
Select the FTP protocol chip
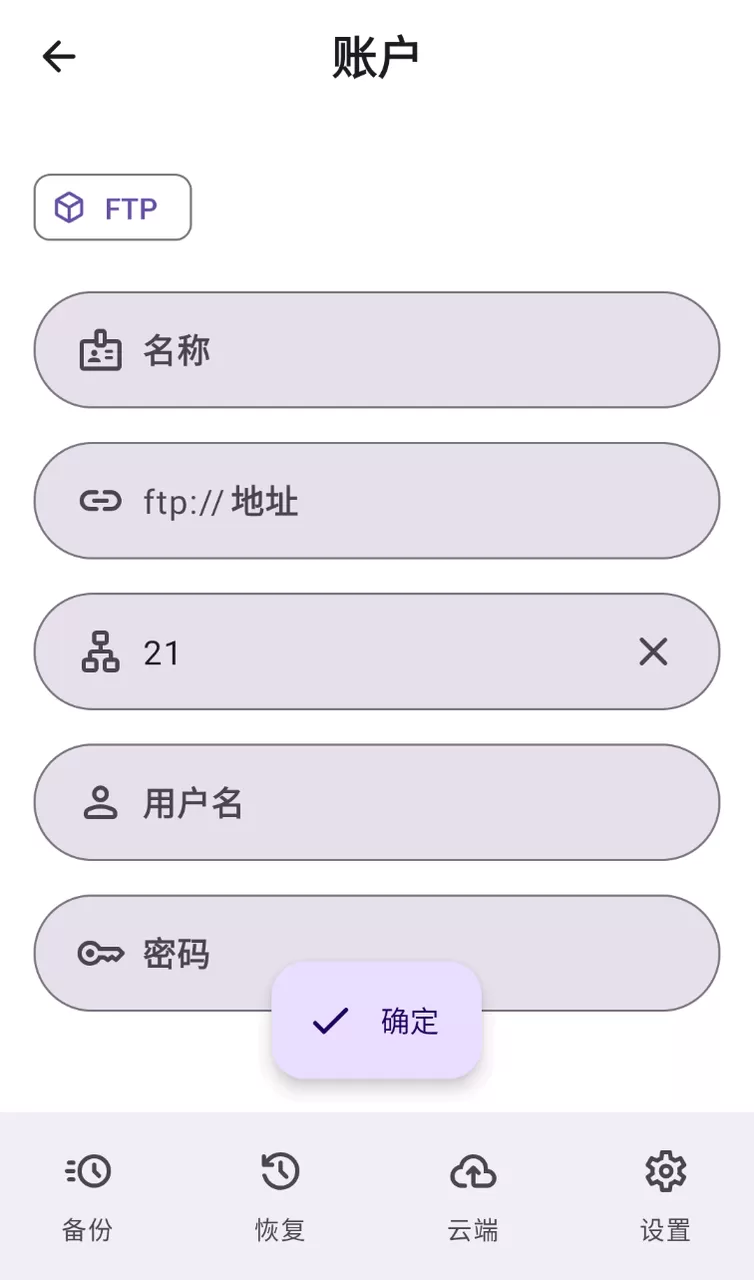[x=112, y=207]
